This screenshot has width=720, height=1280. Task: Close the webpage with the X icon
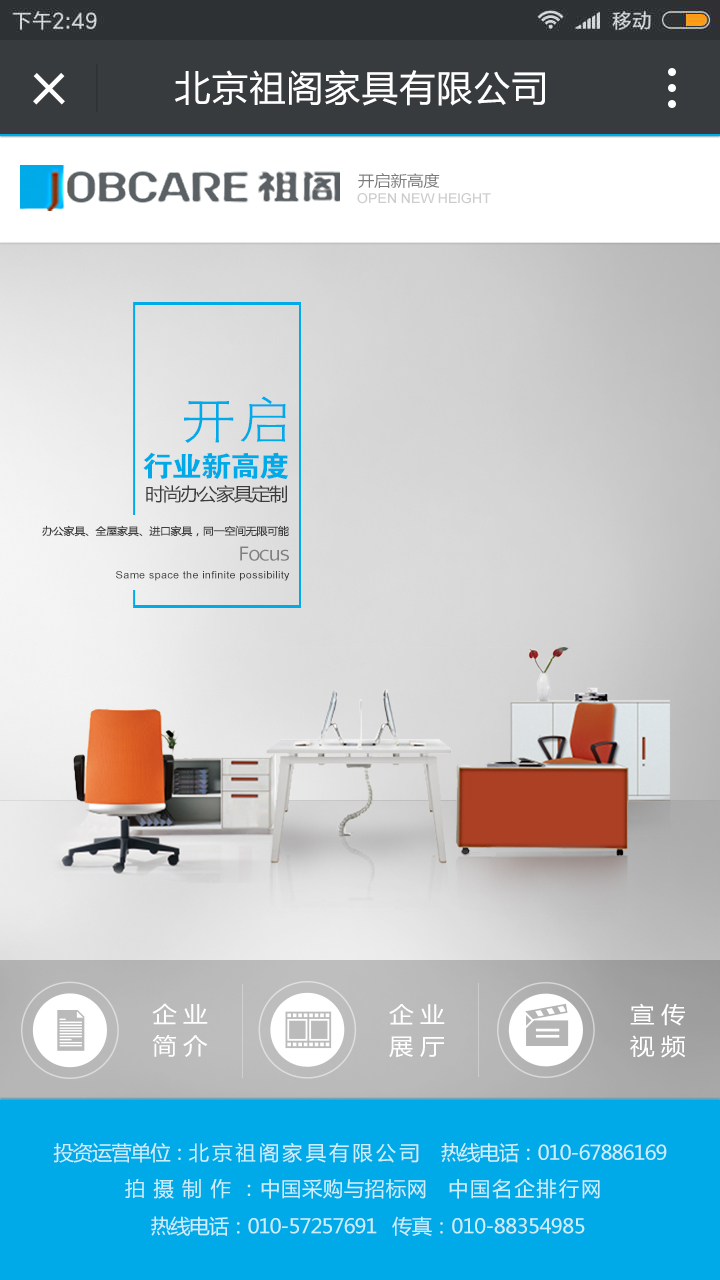pyautogui.click(x=48, y=89)
